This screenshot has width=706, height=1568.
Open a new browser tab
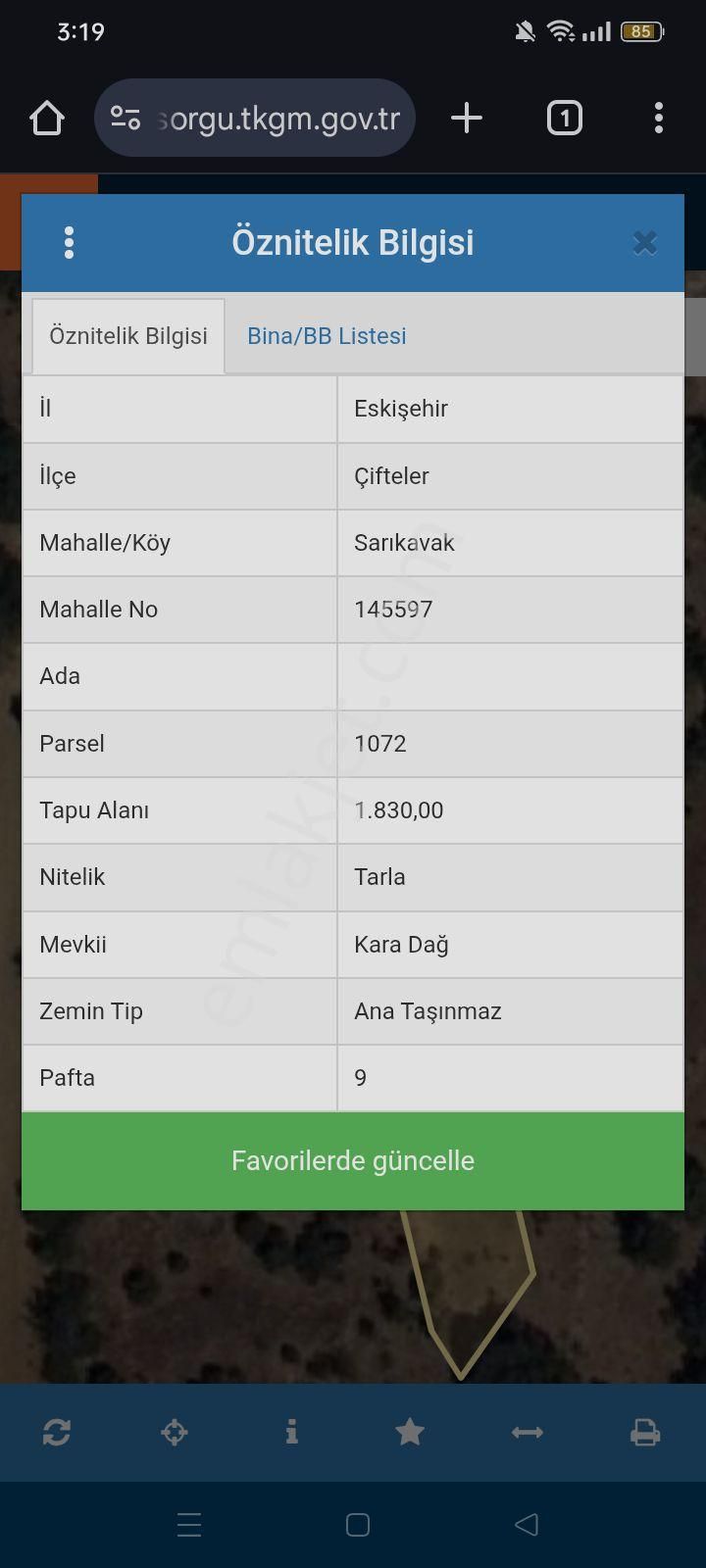click(x=467, y=119)
